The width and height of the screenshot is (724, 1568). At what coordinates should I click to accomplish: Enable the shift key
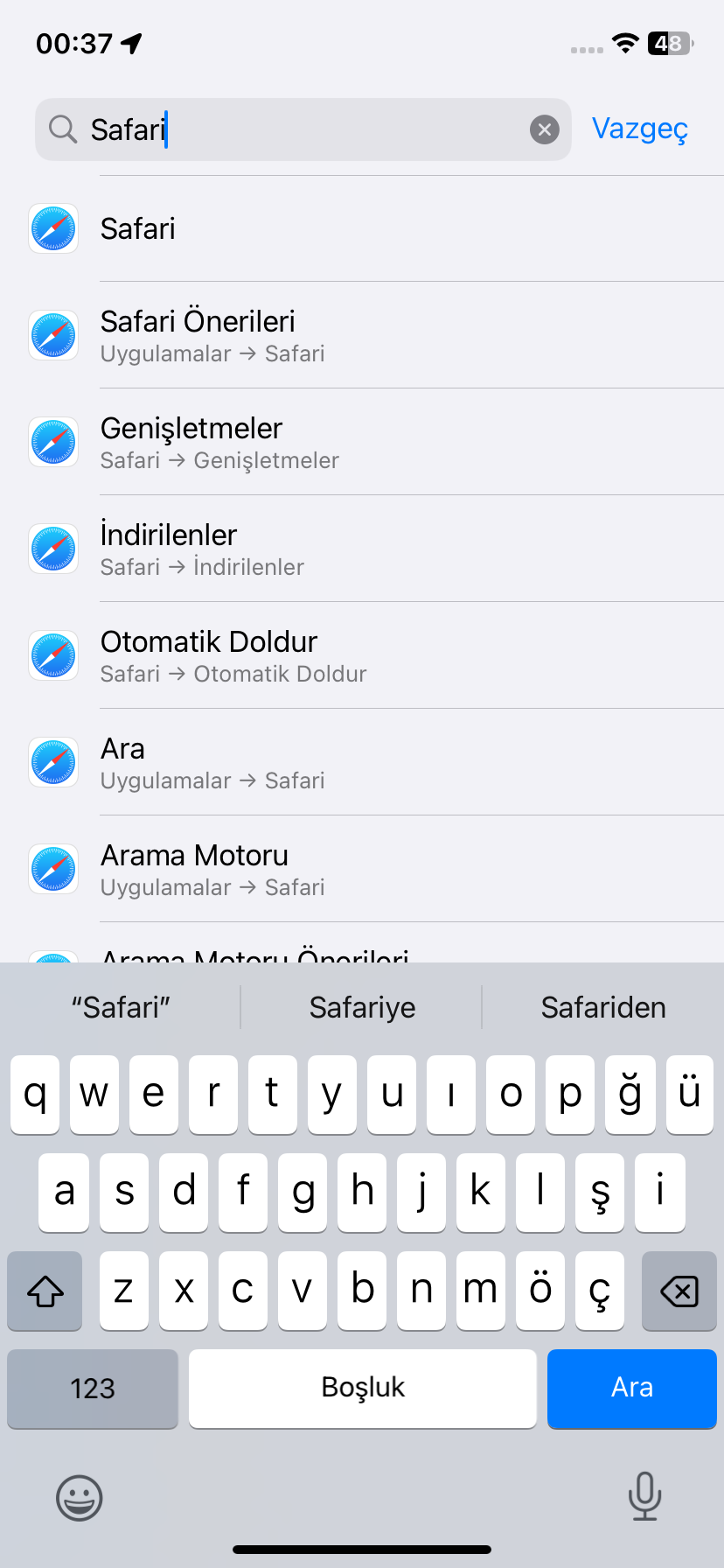45,1291
